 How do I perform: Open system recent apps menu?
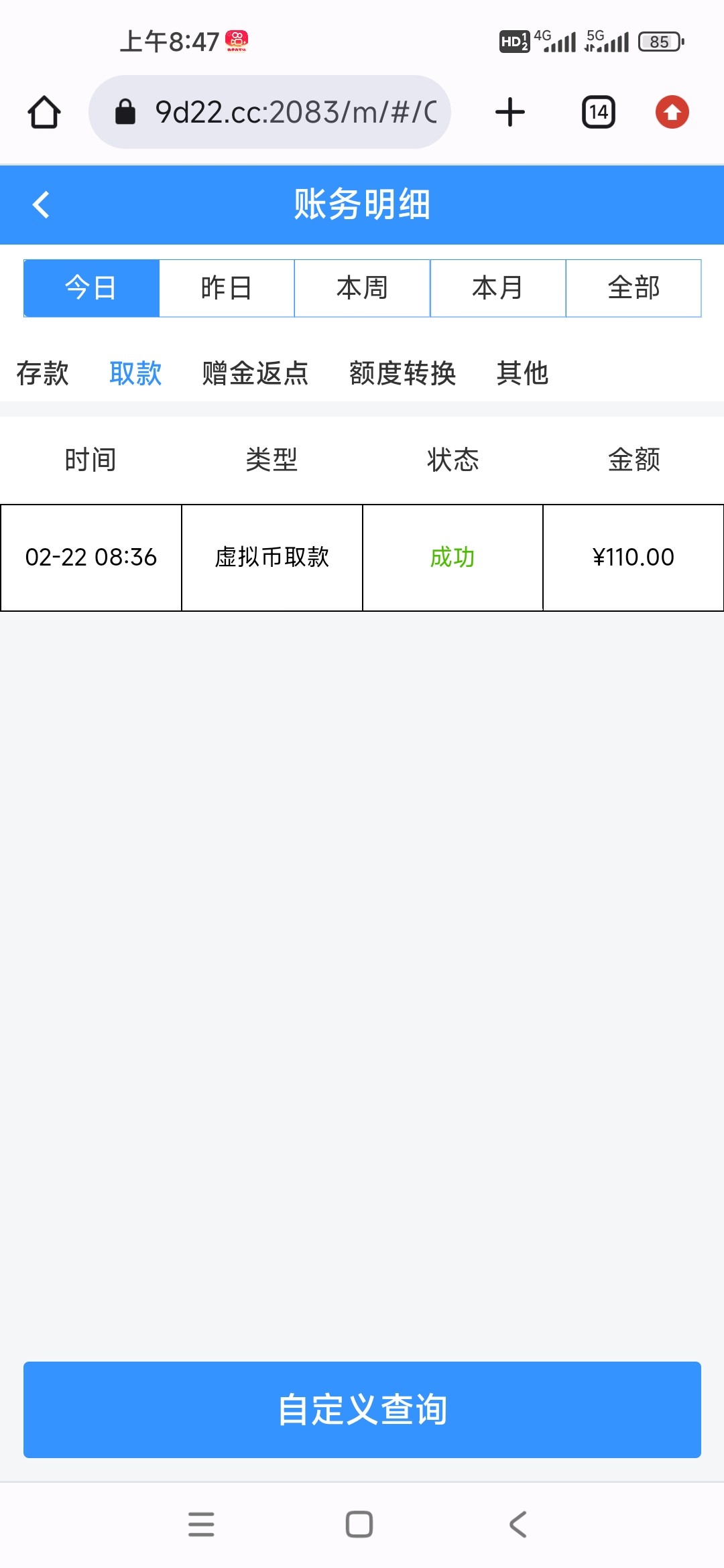[201, 1524]
